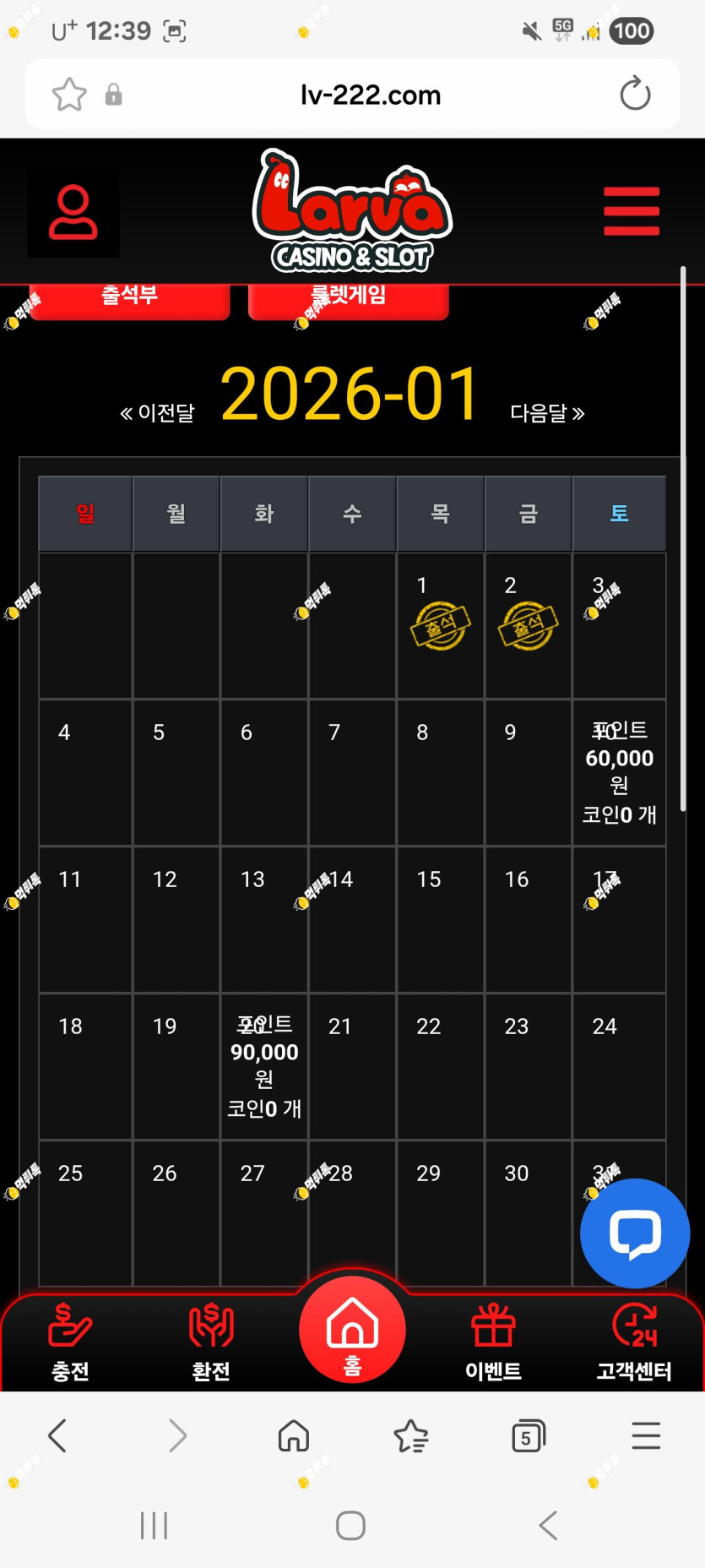Viewport: 705px width, 1568px height.
Task: Open recent apps from the system bar
Action: [154, 1525]
